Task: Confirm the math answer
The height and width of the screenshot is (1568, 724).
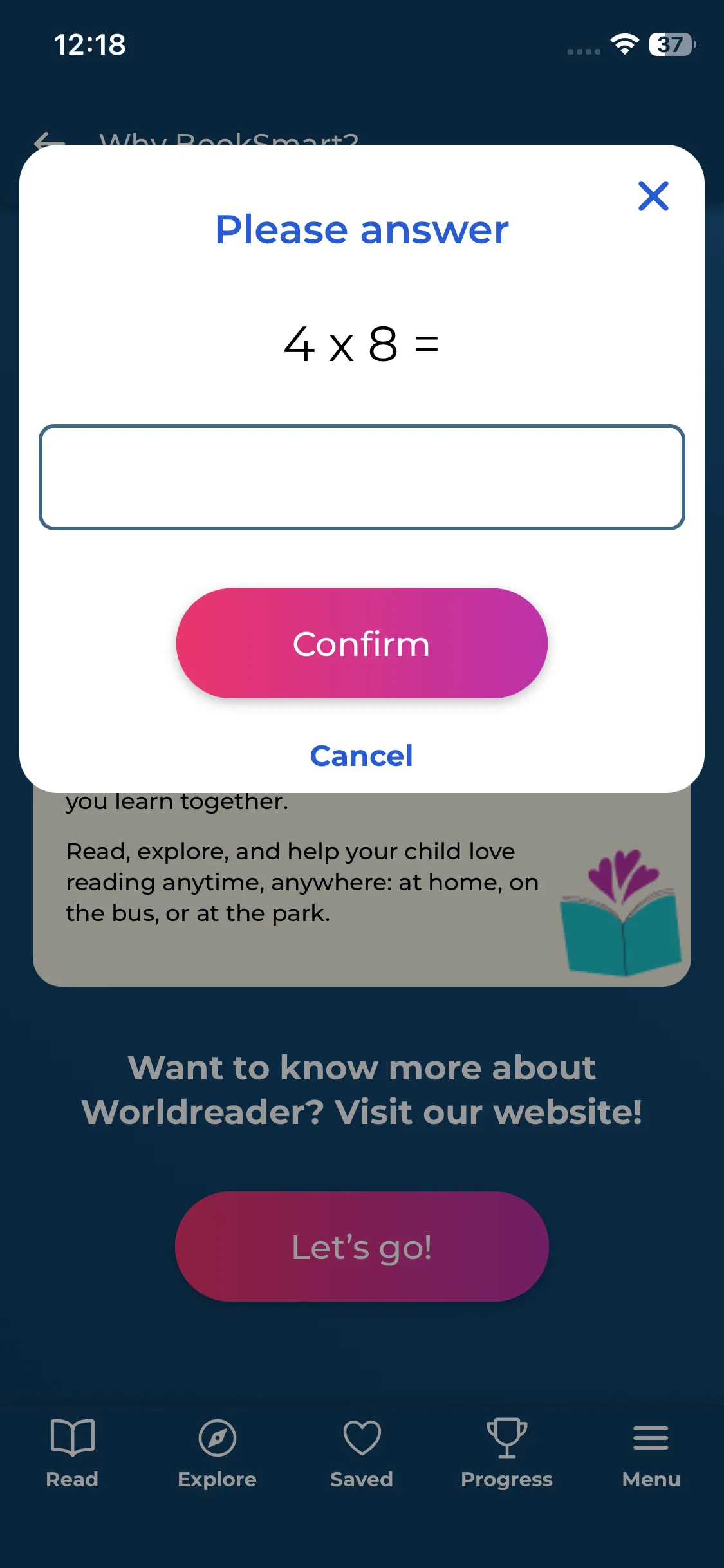Action: [x=362, y=643]
